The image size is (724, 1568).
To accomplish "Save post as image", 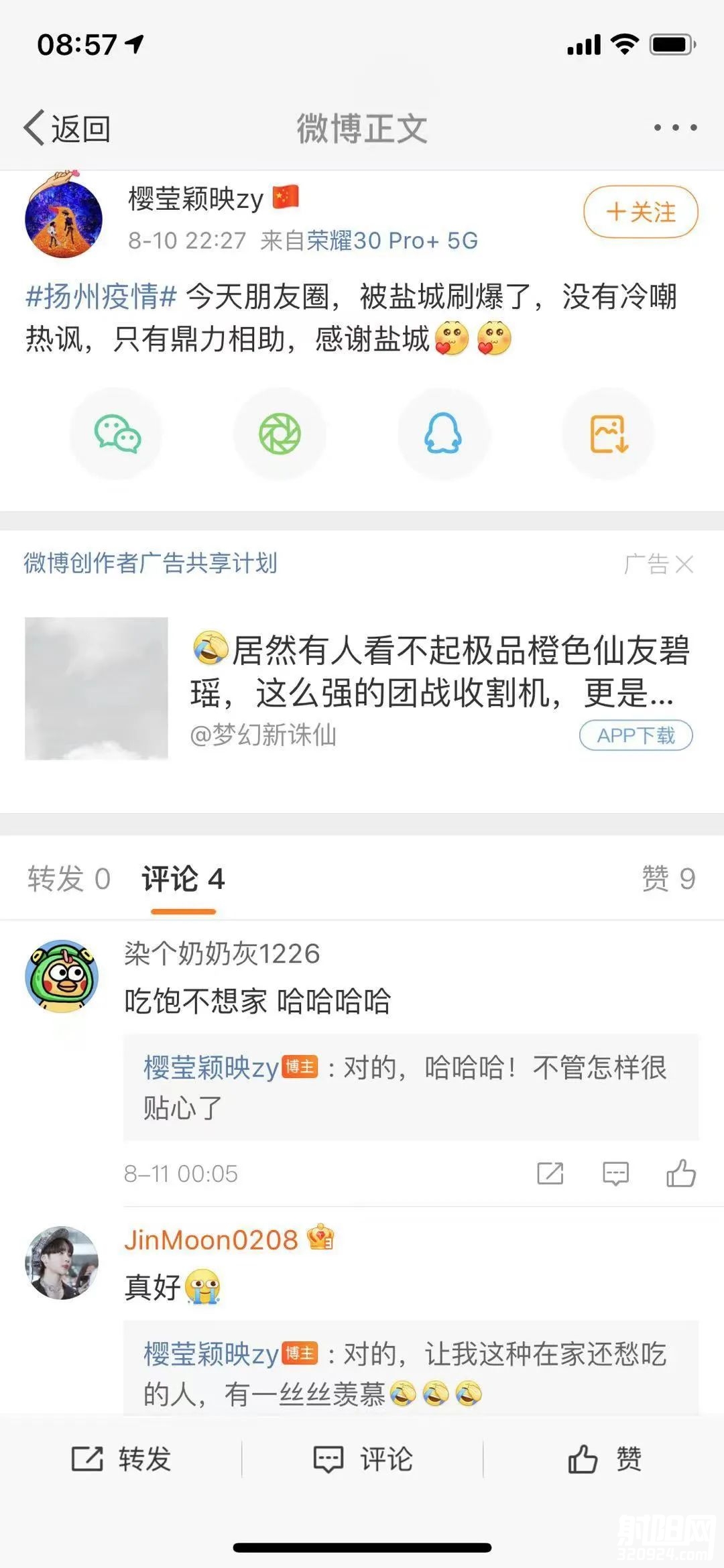I will click(609, 434).
